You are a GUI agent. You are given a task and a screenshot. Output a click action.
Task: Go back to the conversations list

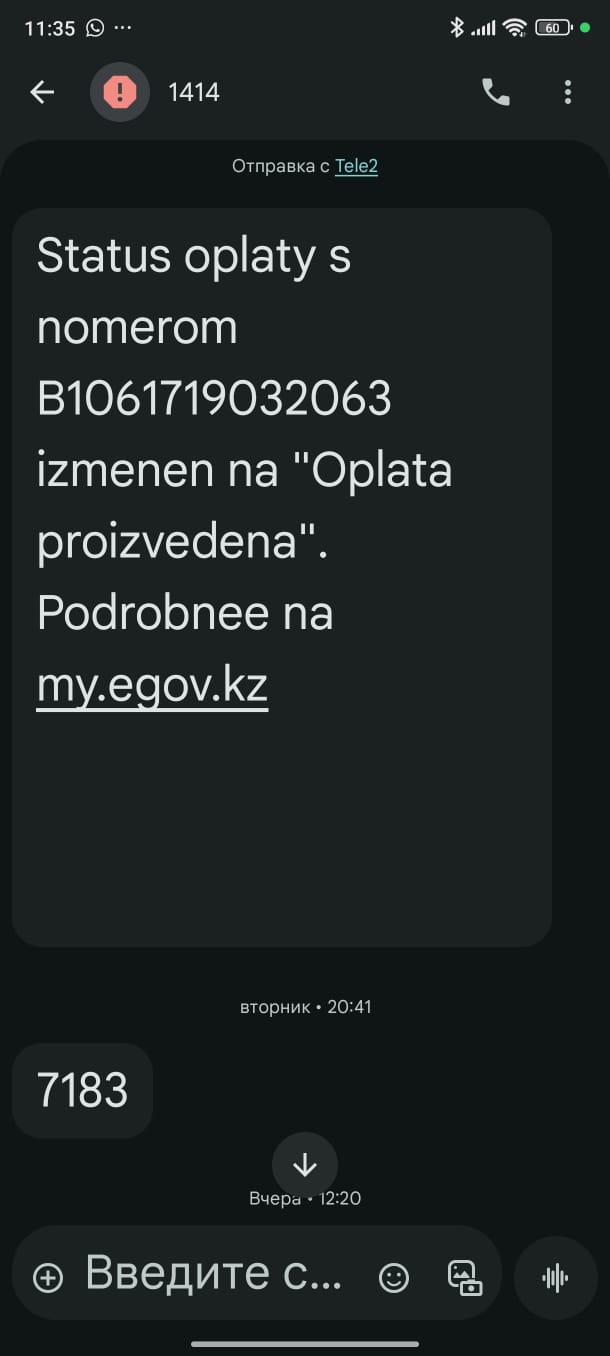[x=42, y=93]
